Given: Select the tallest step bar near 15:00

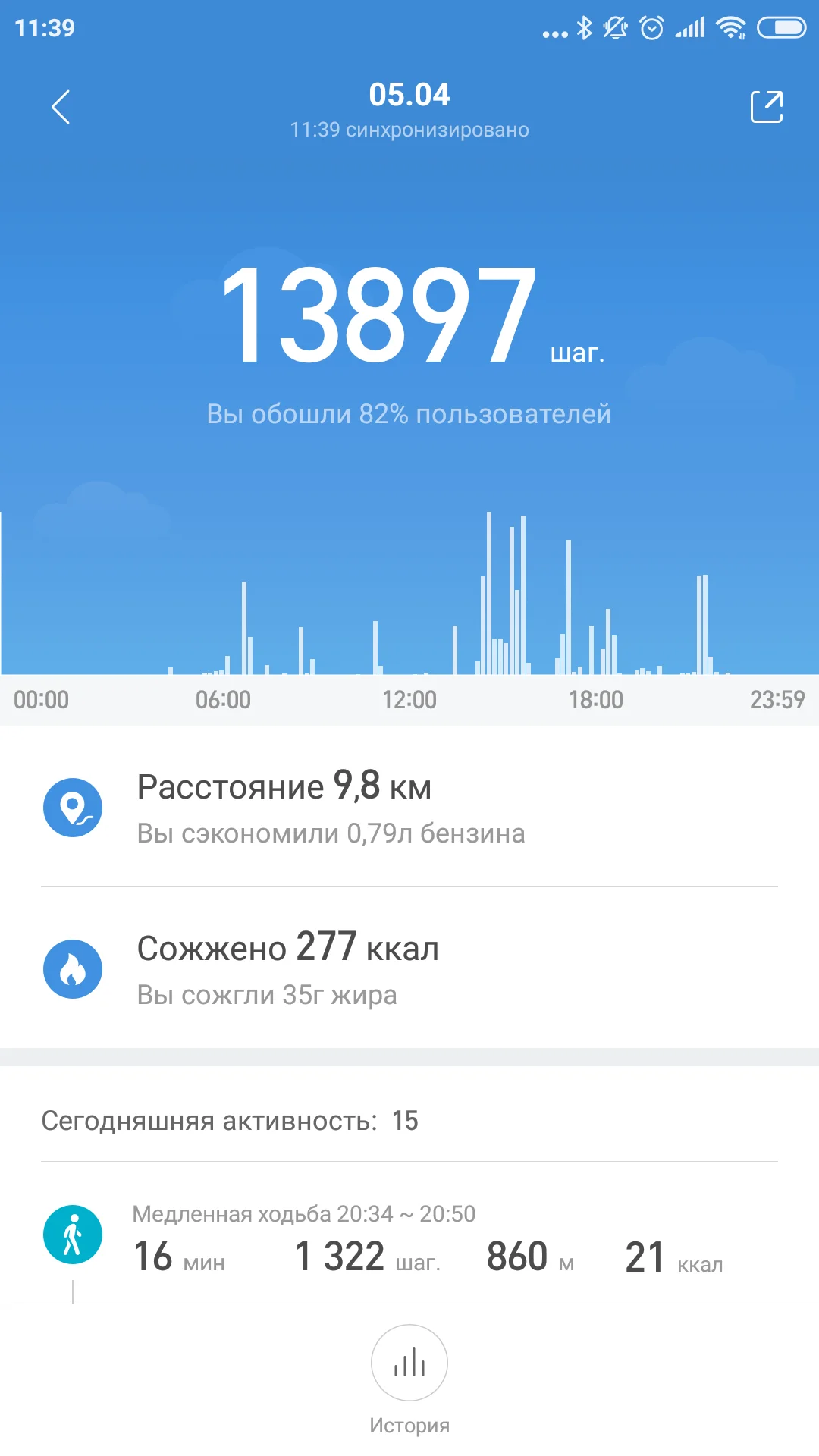Looking at the screenshot, I should [491, 591].
